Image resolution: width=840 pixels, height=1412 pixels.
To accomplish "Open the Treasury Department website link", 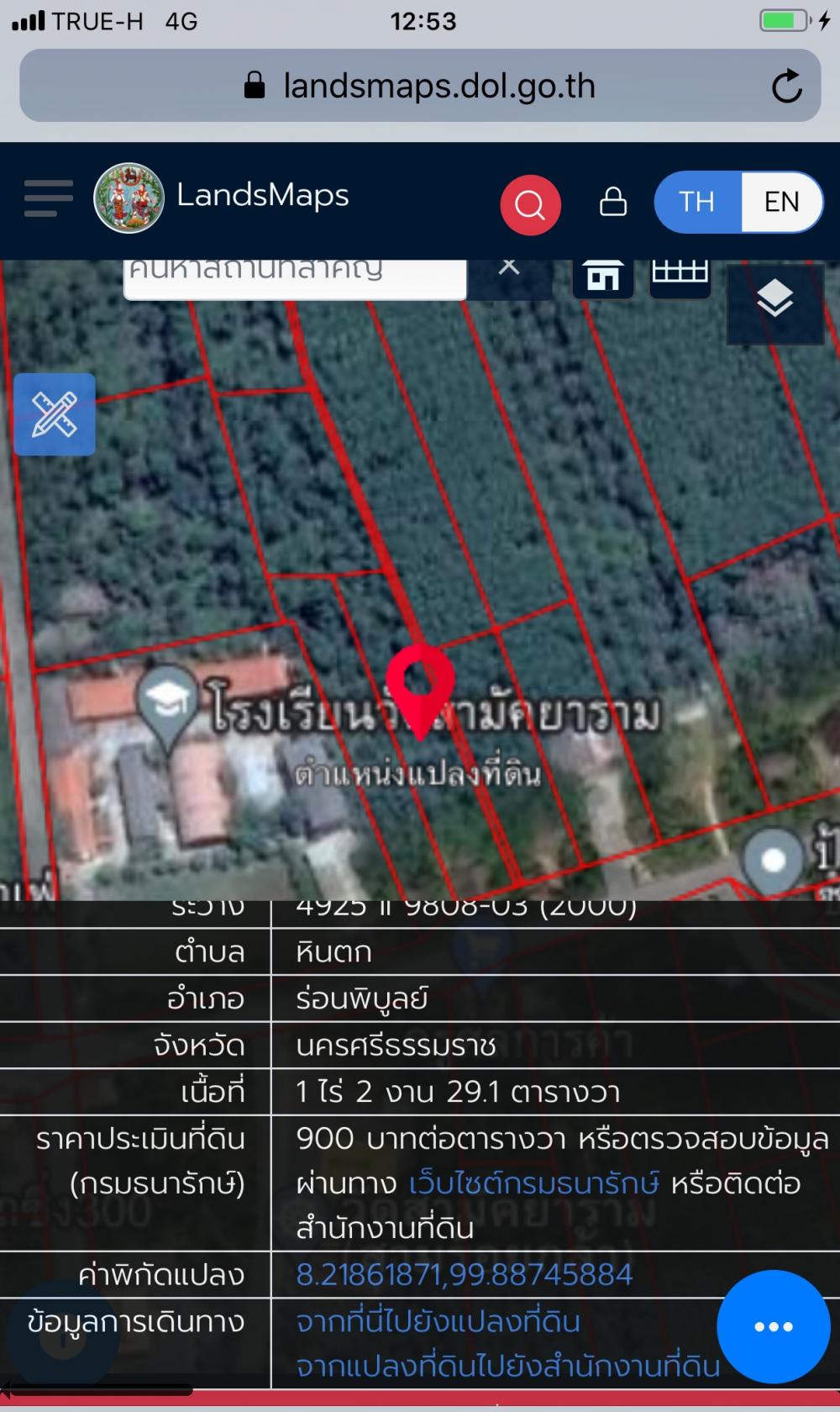I will pos(534,1183).
